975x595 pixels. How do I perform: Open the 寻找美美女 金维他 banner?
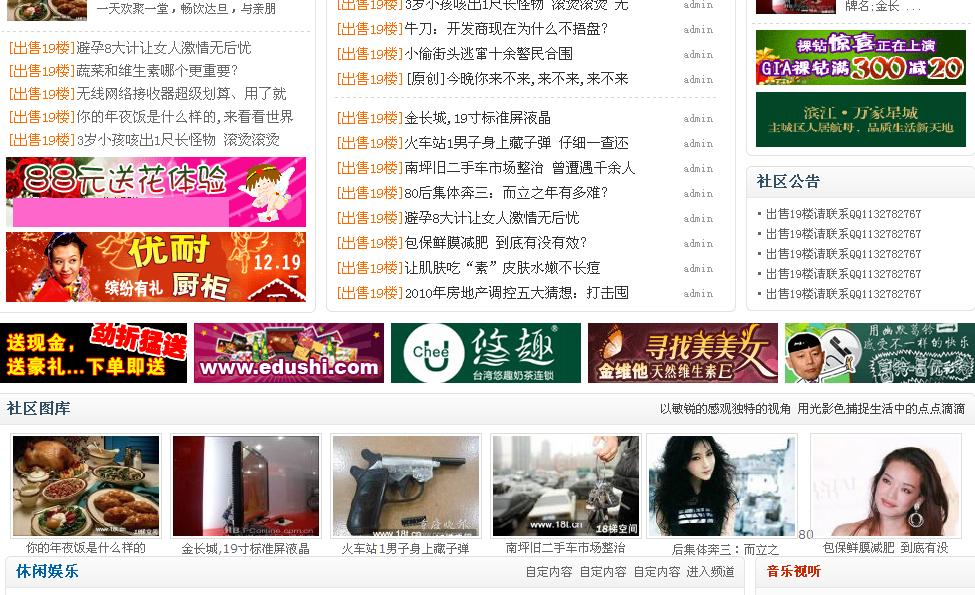[682, 352]
